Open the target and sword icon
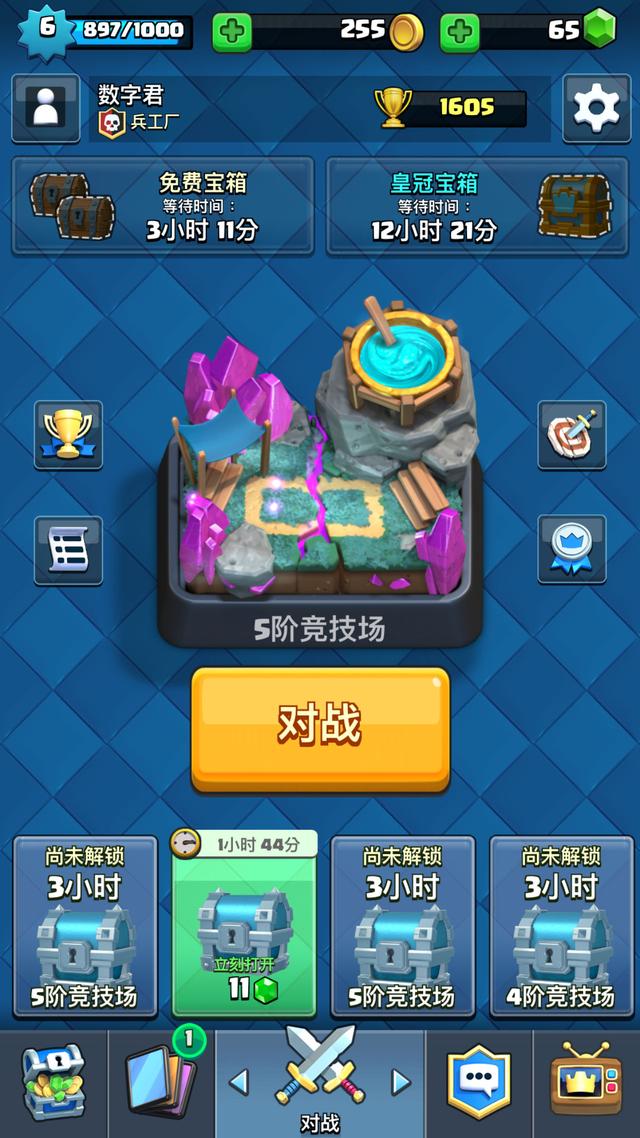 pyautogui.click(x=571, y=435)
